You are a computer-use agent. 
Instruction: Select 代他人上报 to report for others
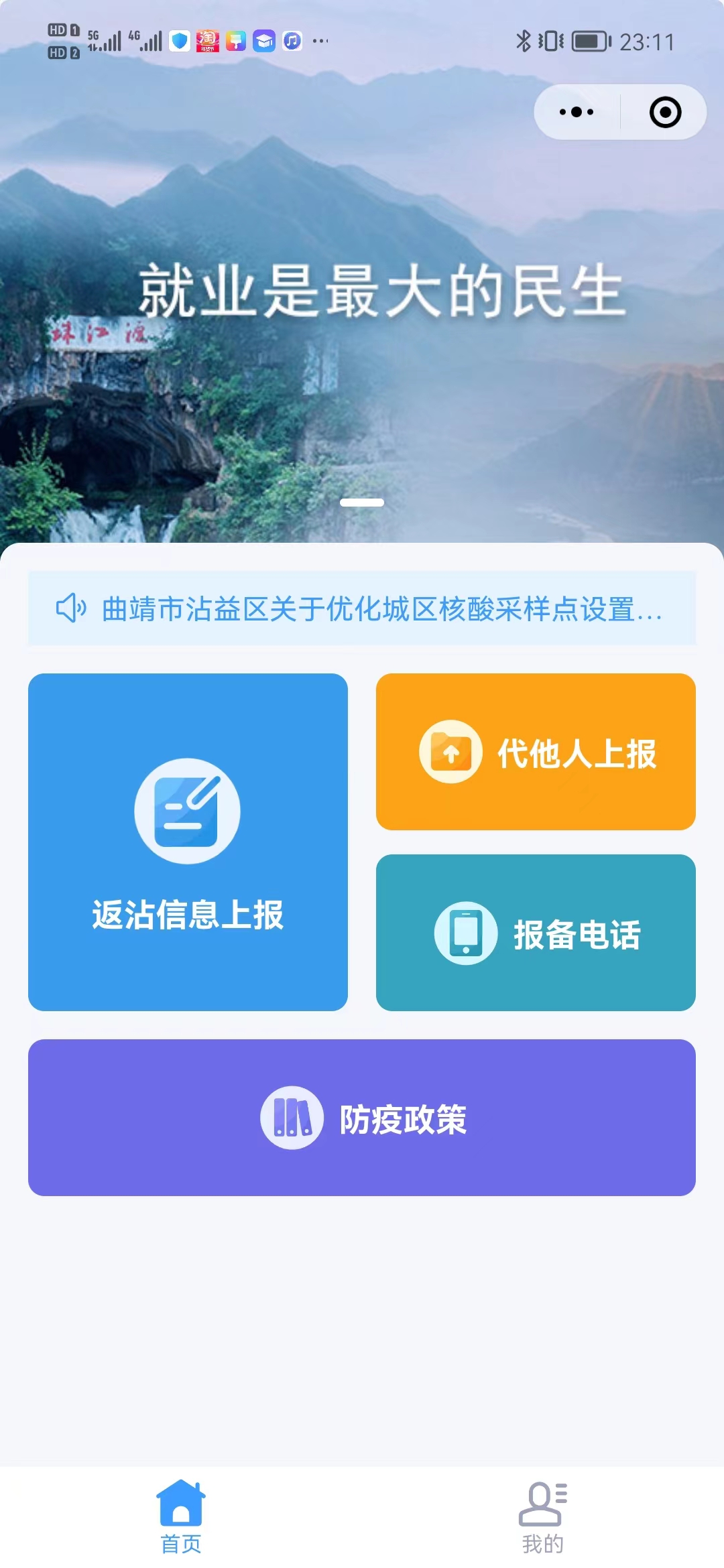[x=536, y=752]
